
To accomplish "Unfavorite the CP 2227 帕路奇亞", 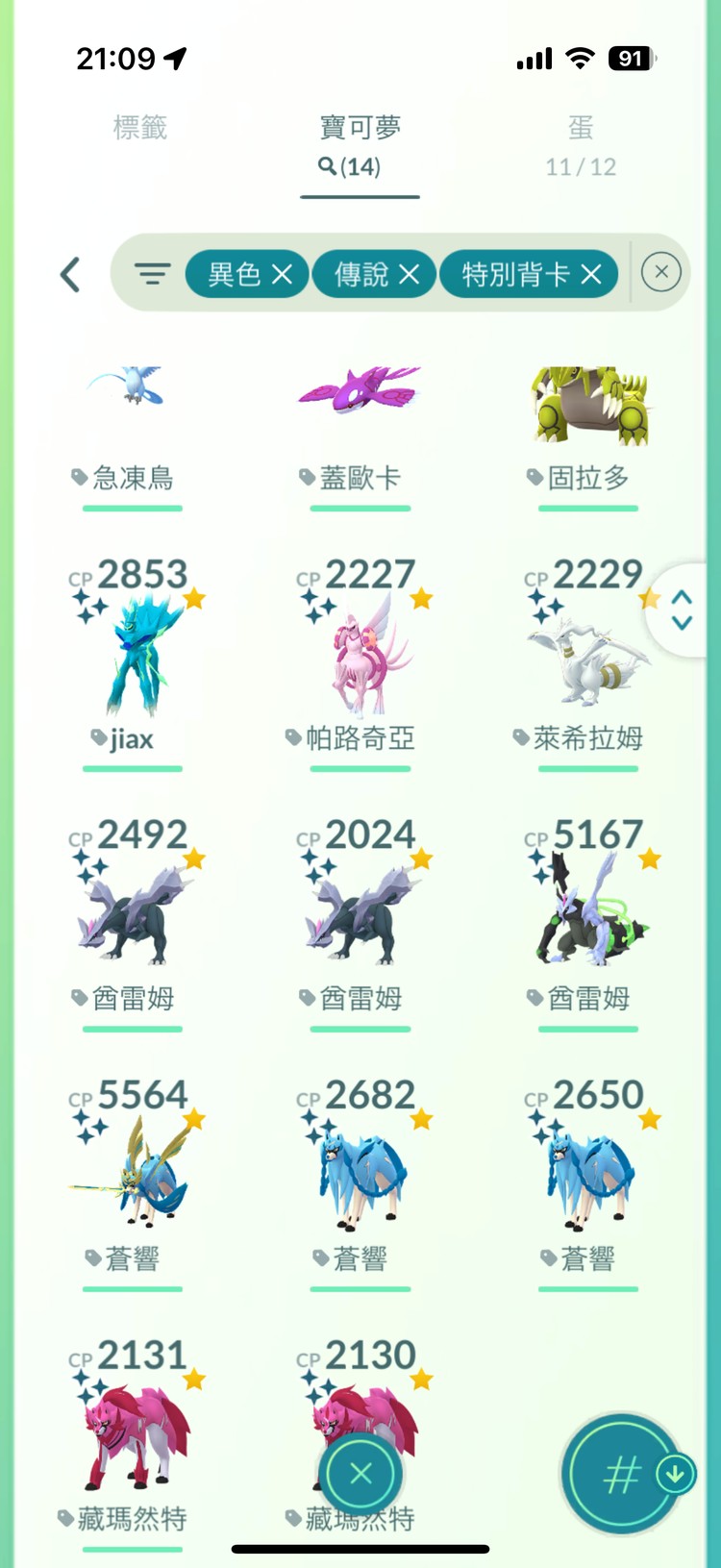I will (419, 599).
